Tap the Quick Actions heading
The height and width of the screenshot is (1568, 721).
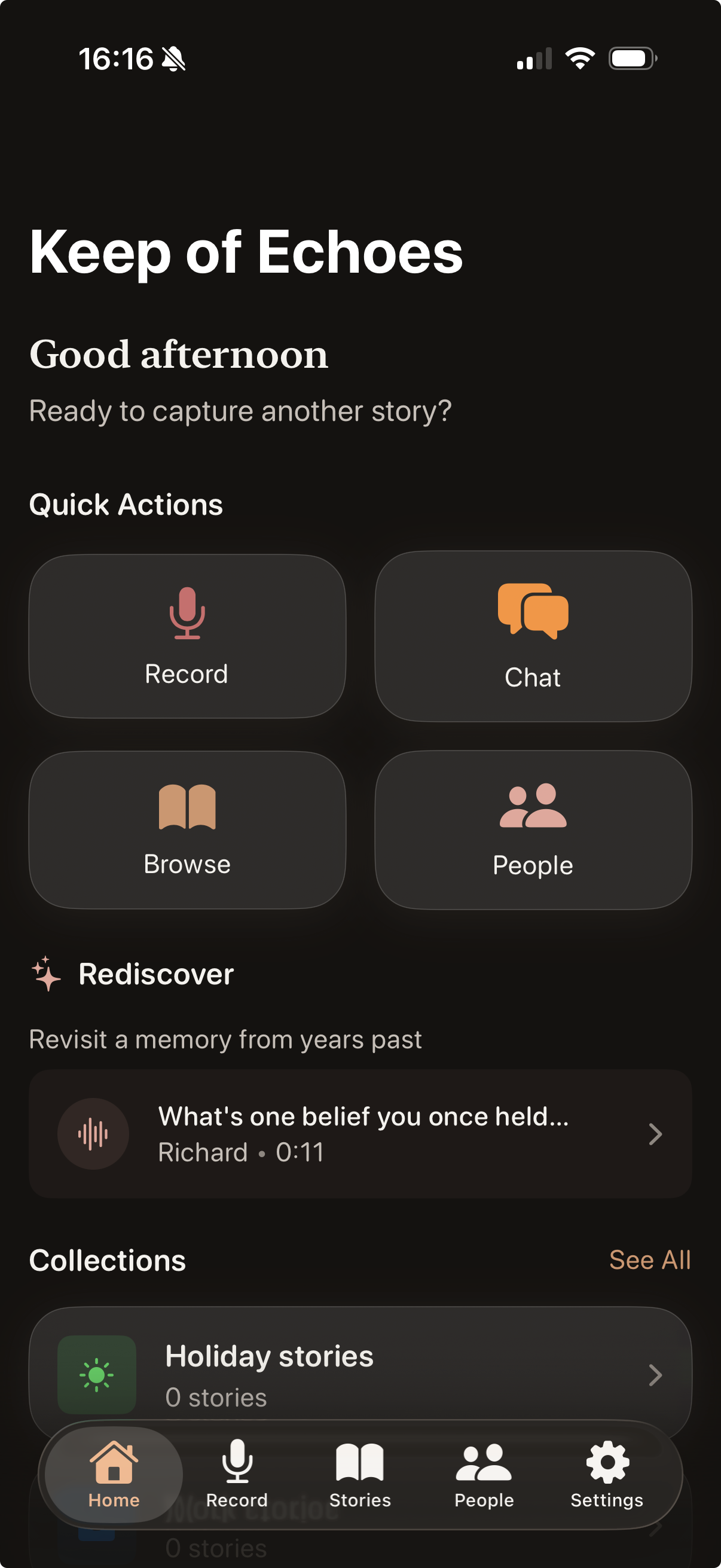pyautogui.click(x=127, y=504)
